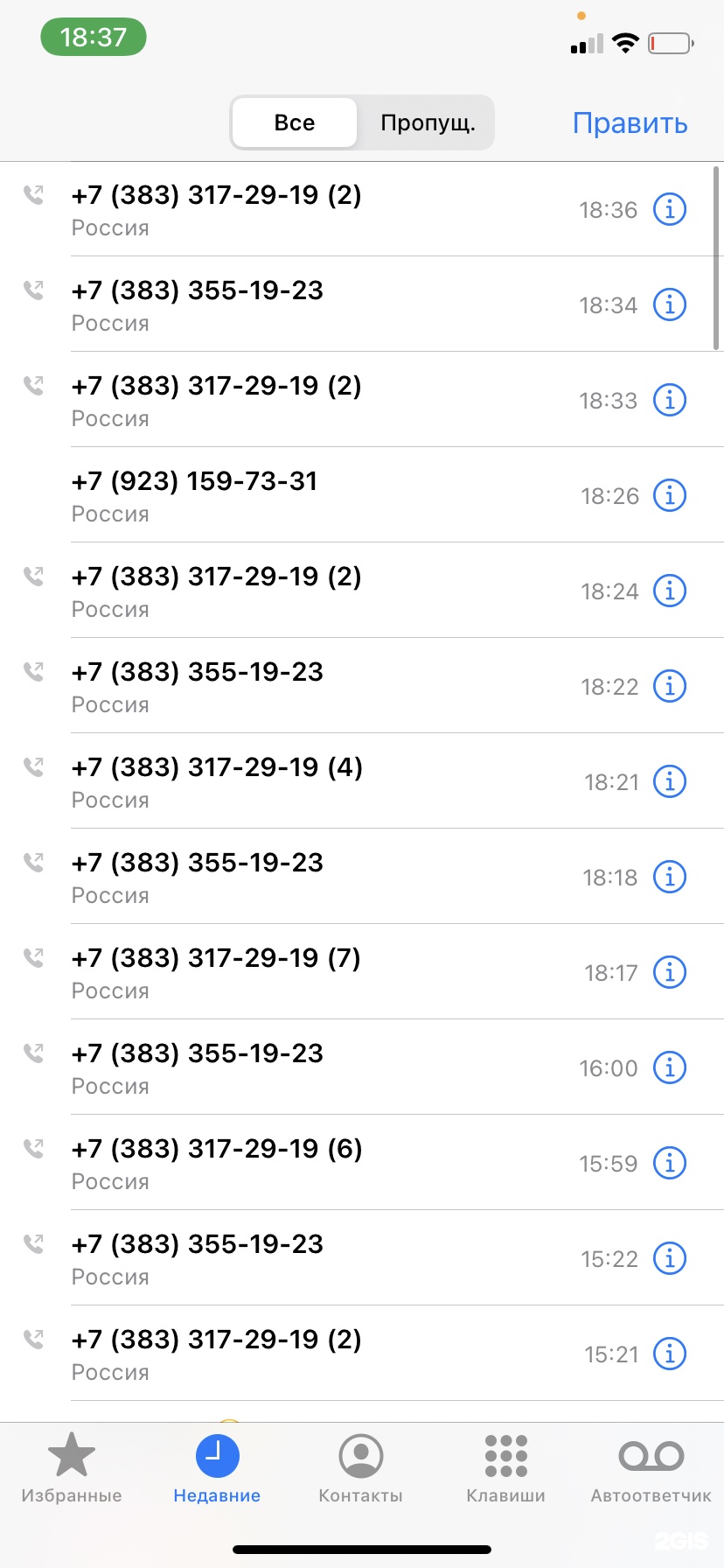Show details of the 18:34 call
Image resolution: width=724 pixels, height=1568 pixels.
670,305
